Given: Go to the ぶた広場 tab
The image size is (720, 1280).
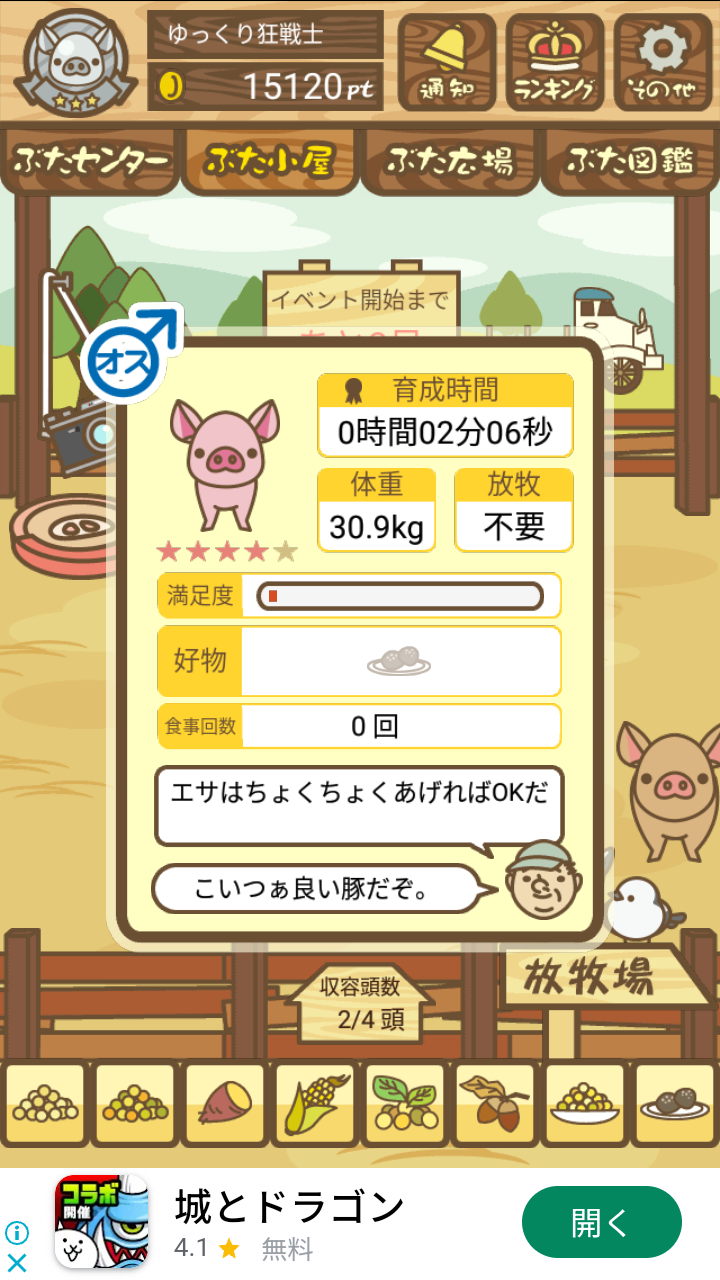Looking at the screenshot, I should 450,160.
